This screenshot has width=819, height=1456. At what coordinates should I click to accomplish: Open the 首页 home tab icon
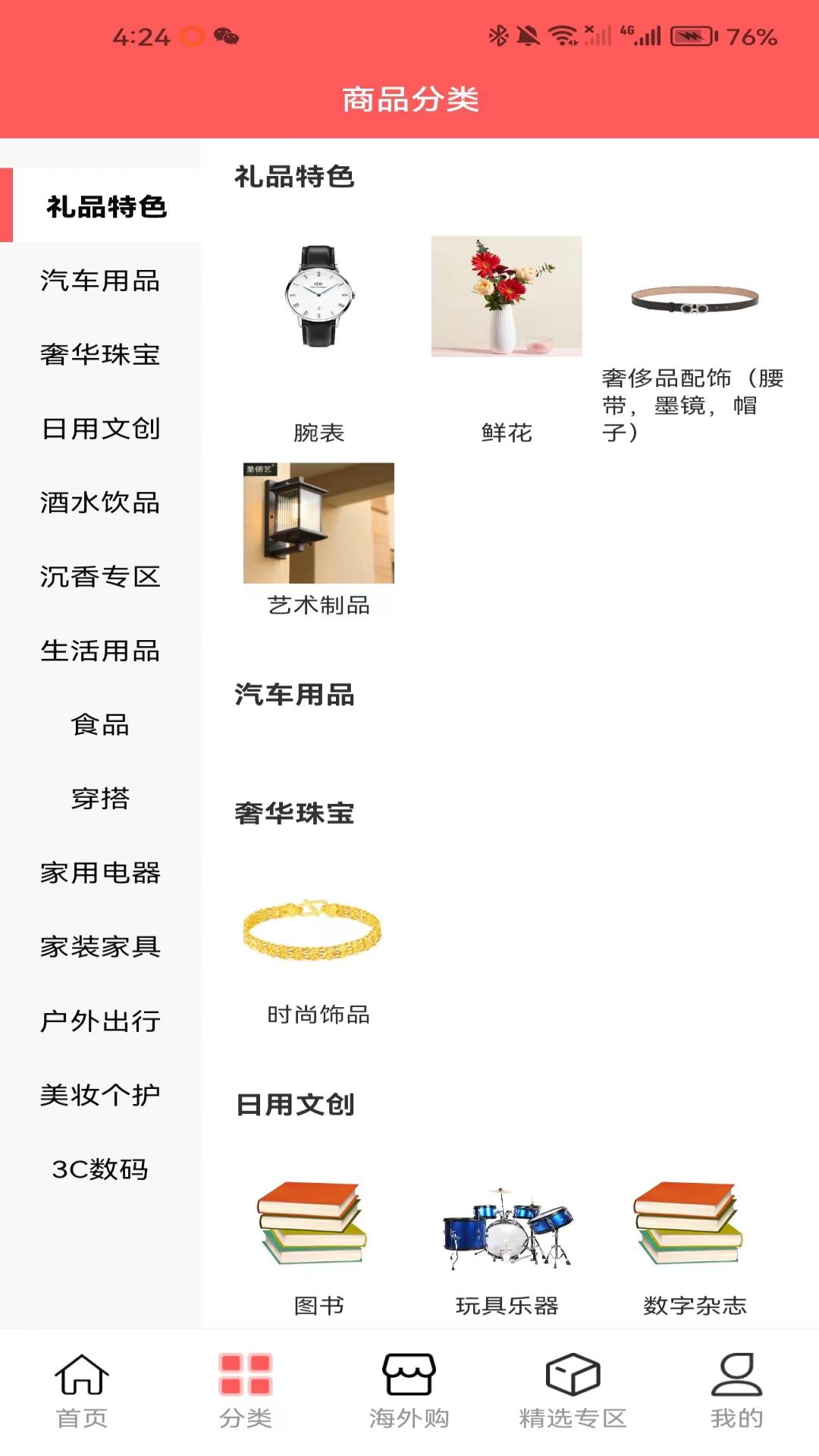click(x=81, y=1395)
